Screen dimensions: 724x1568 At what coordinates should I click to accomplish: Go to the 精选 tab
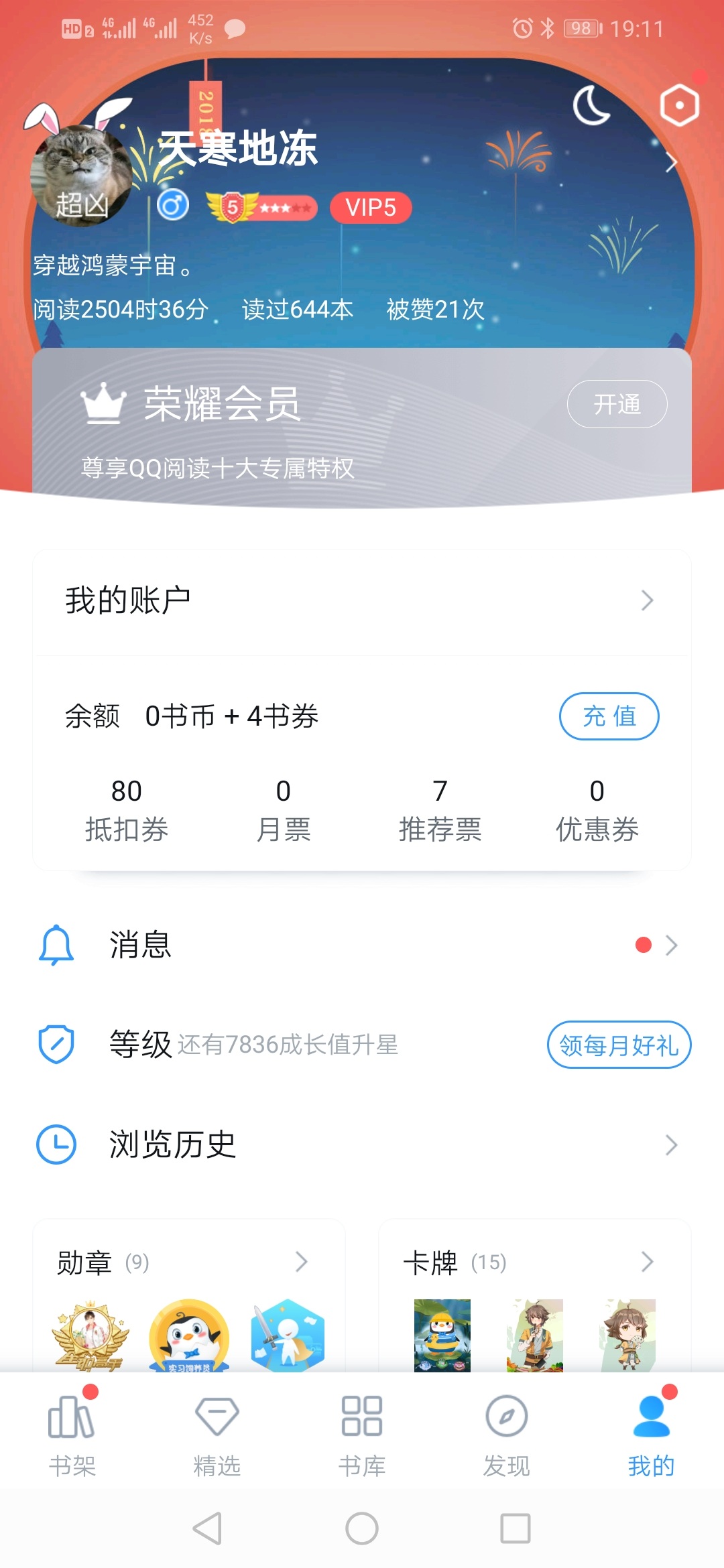(217, 1434)
